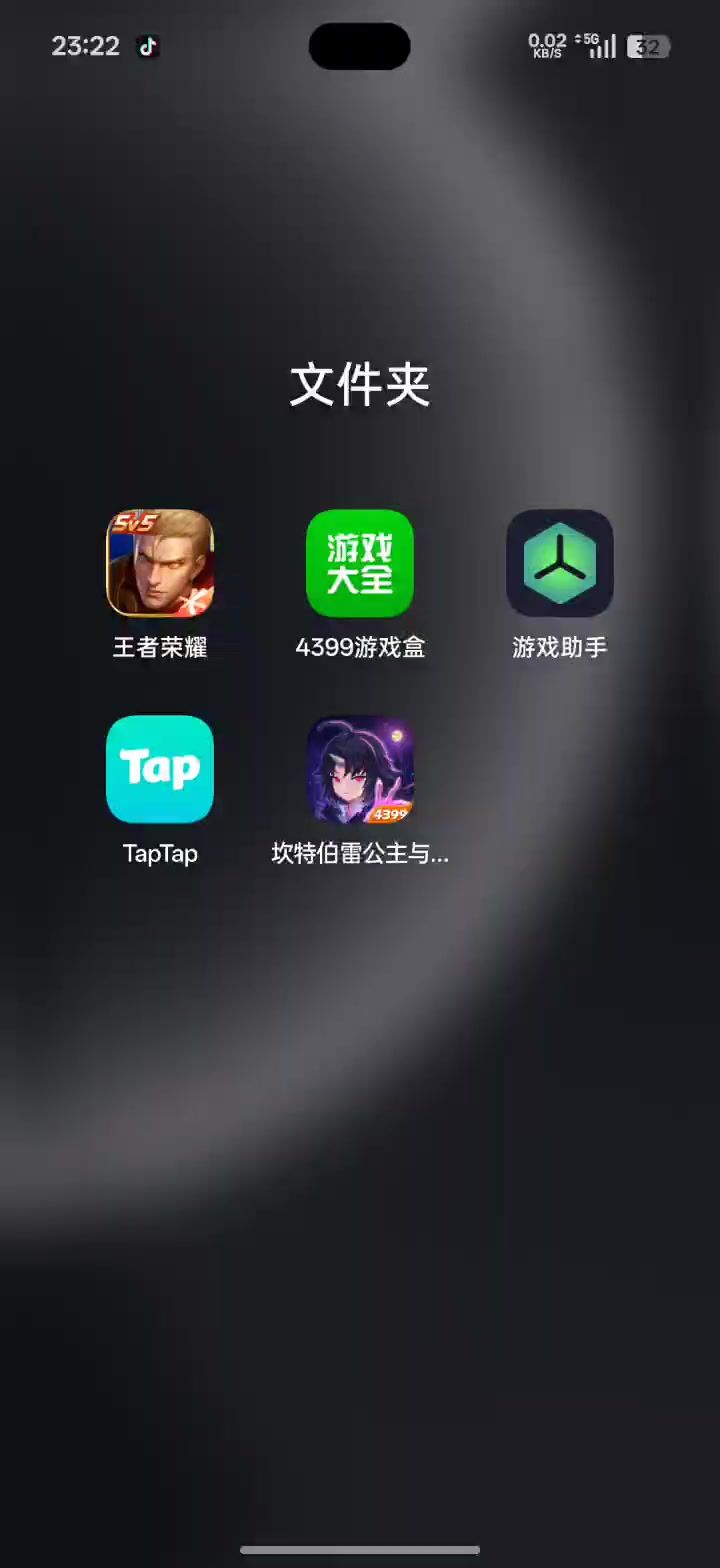Open the 王者荣耀 game
The image size is (720, 1568).
[160, 563]
